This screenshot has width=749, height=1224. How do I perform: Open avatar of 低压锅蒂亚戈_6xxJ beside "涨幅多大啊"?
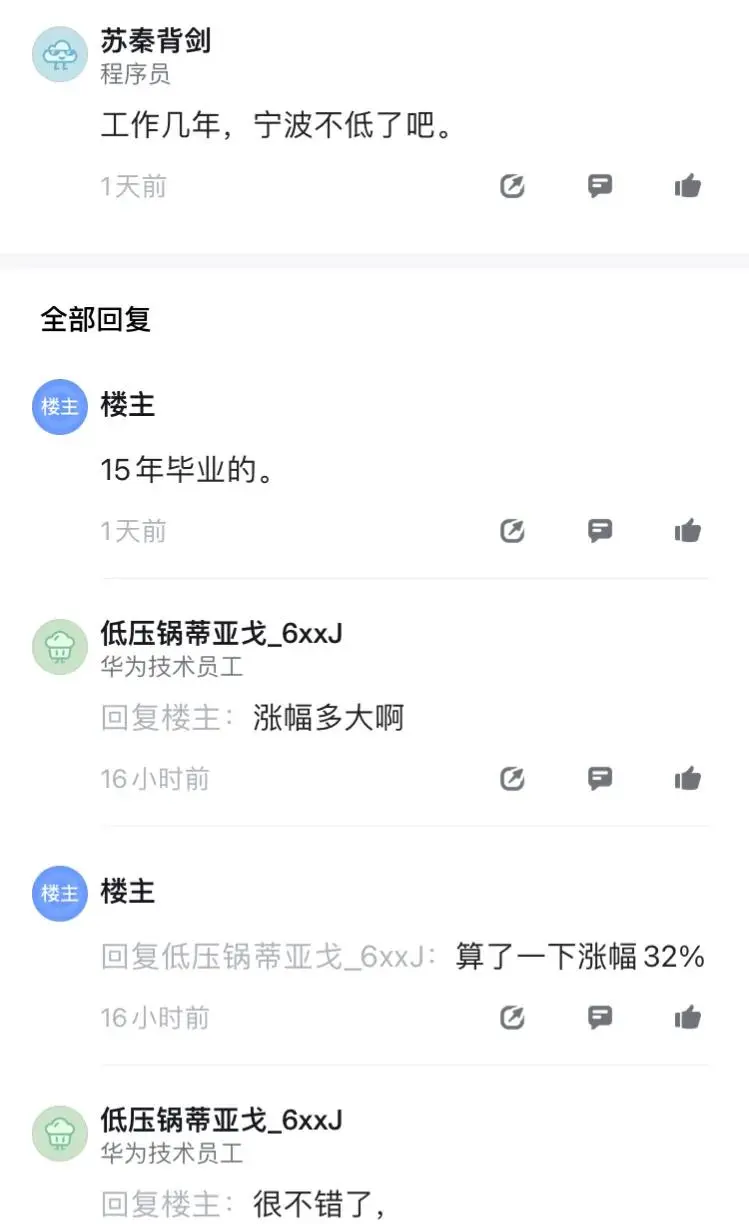[61, 647]
